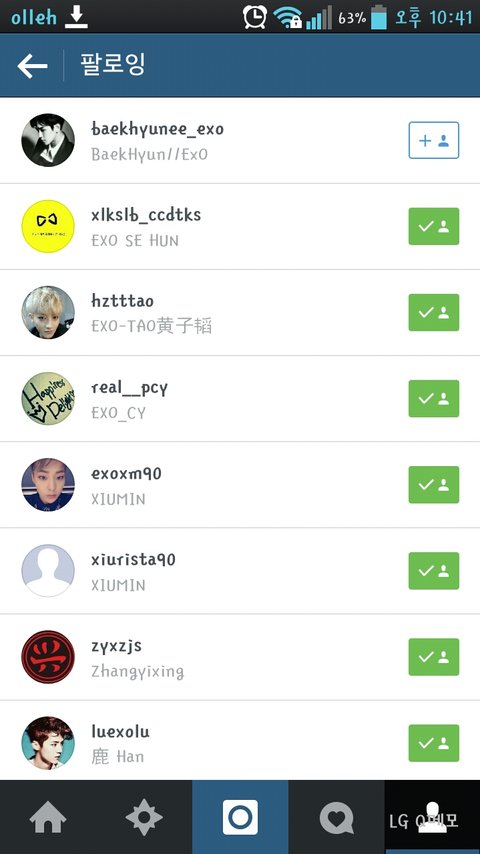Viewport: 480px width, 854px height.
Task: Open the profile tab at bottom right
Action: click(x=432, y=817)
